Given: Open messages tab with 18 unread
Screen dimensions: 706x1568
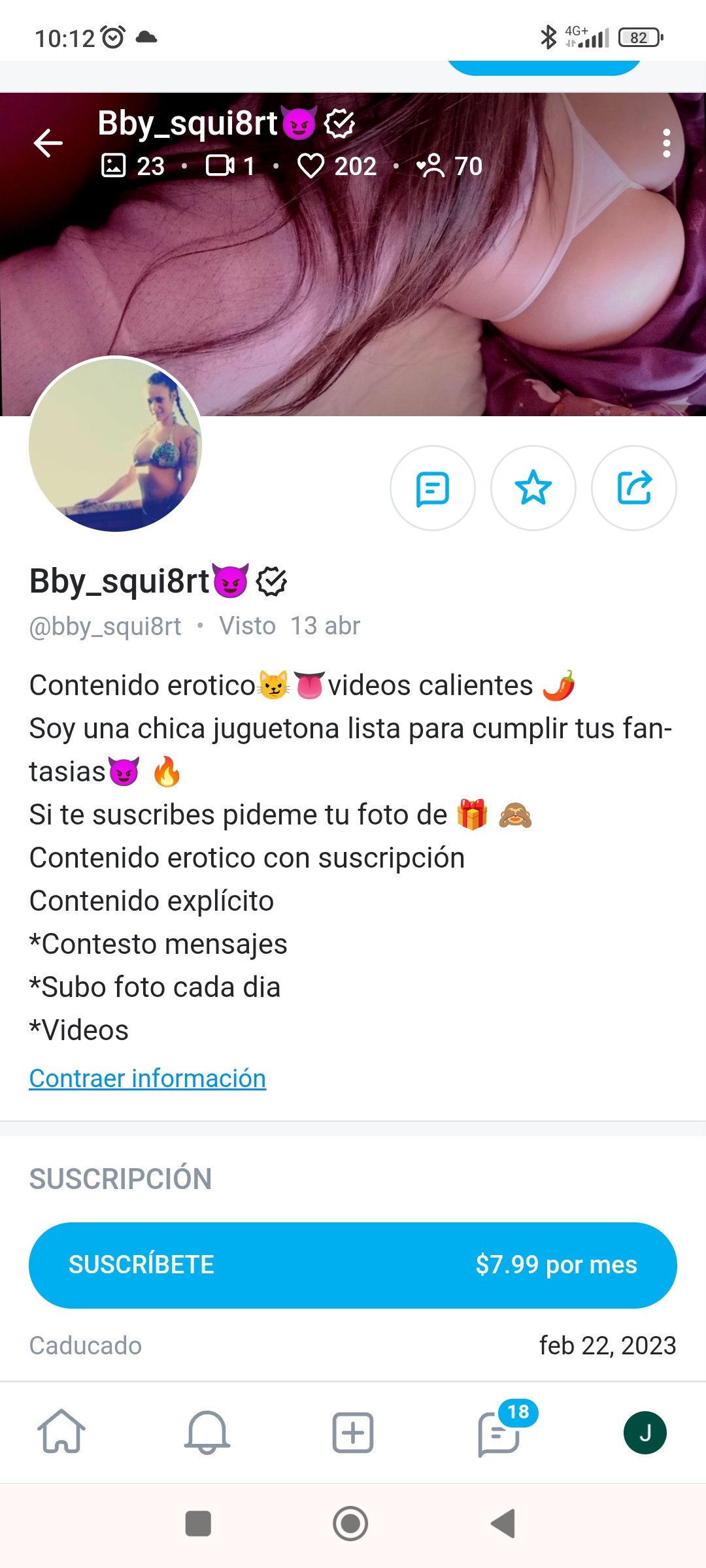Looking at the screenshot, I should point(499,1432).
